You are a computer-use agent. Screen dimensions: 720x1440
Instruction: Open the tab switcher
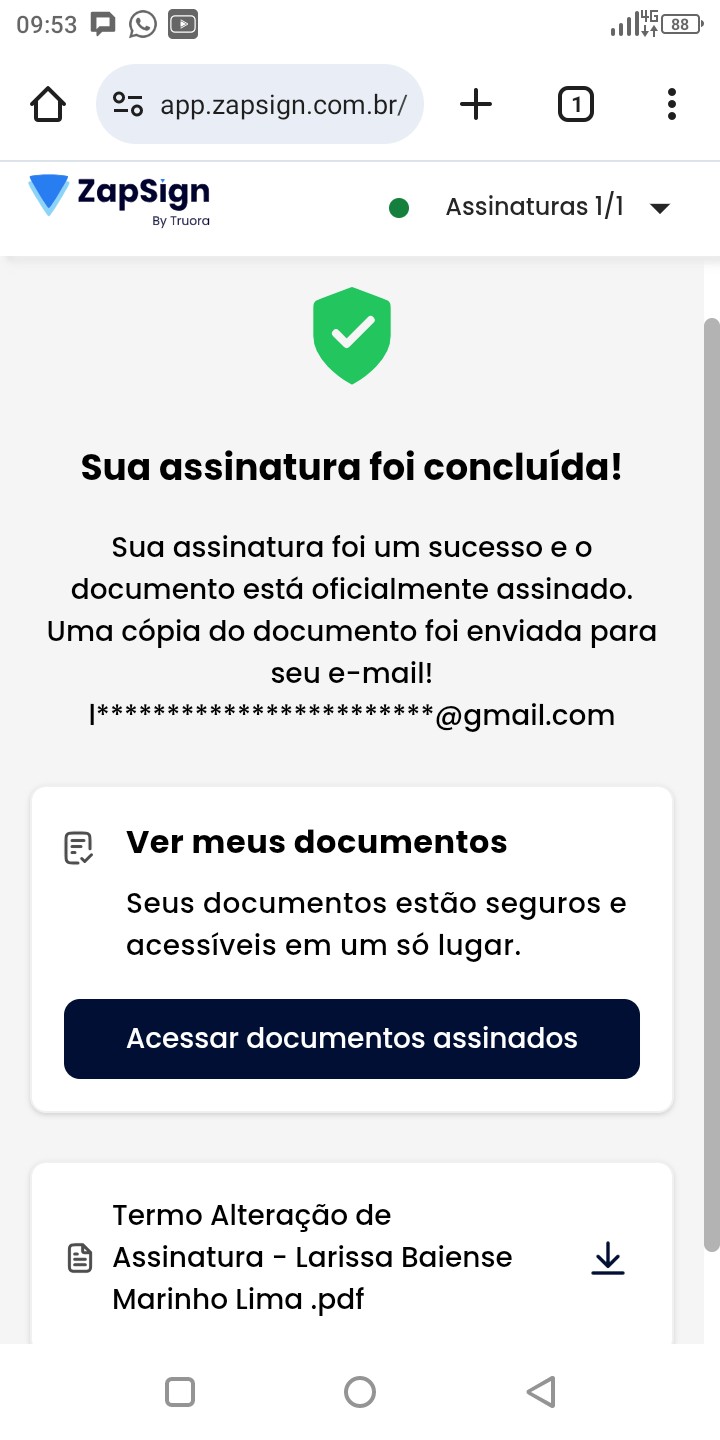pyautogui.click(x=575, y=104)
